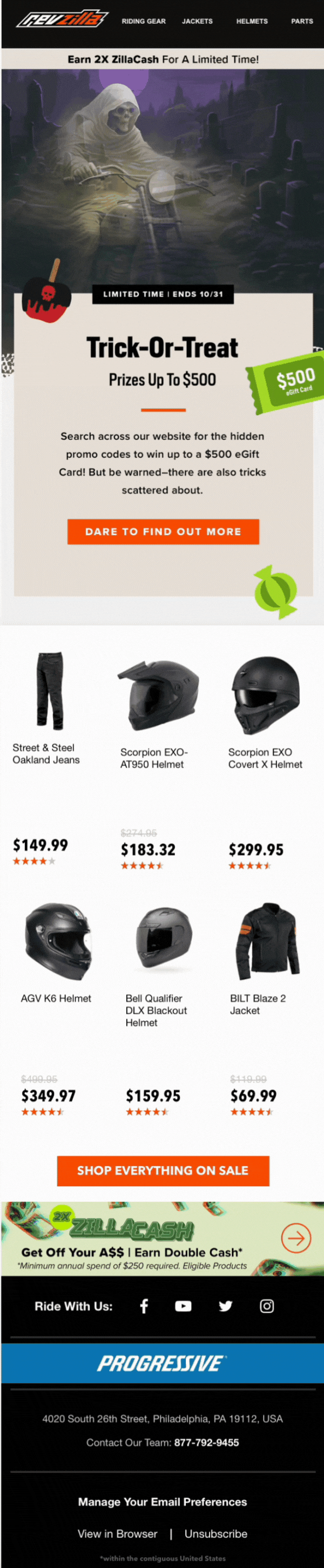Unsubscribe from these emails
The image size is (324, 1568).
click(x=216, y=1534)
